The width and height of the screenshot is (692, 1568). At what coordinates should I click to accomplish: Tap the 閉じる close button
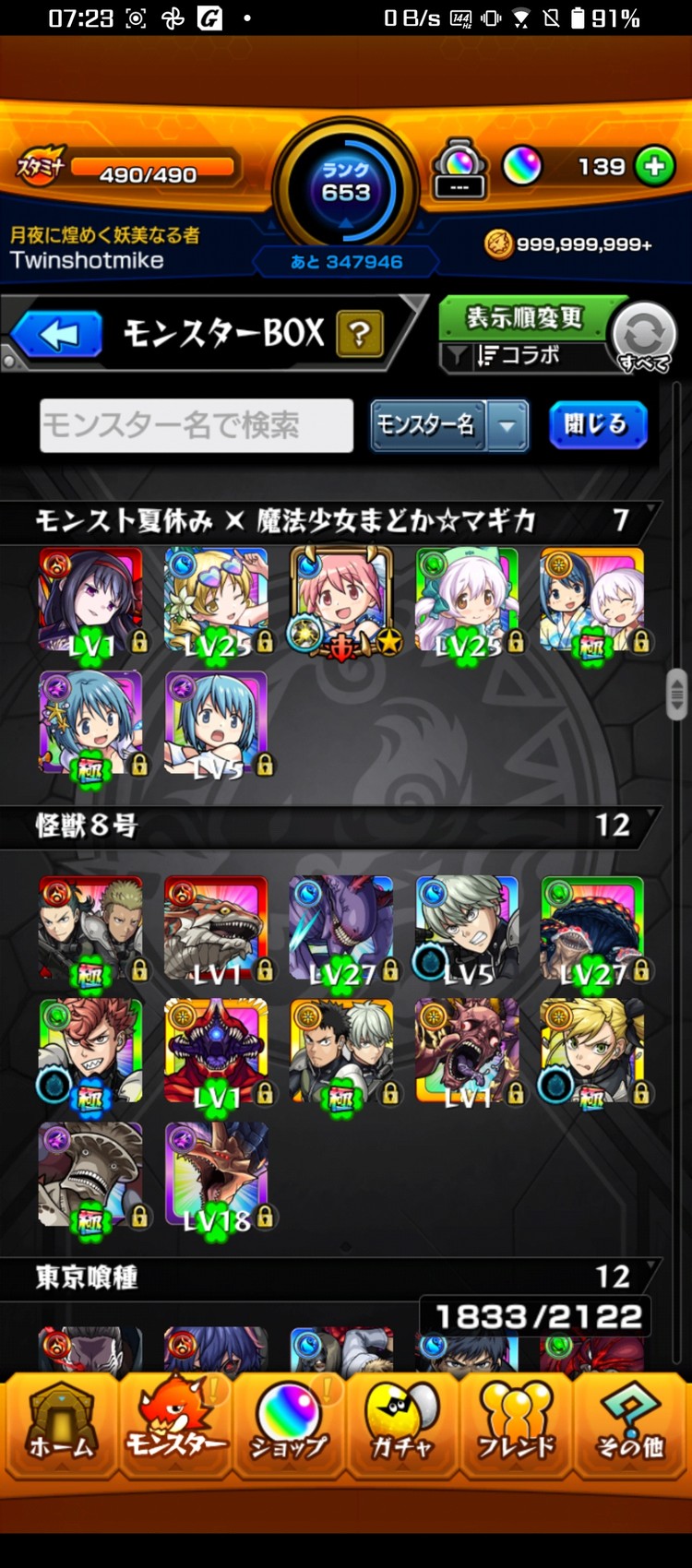tap(597, 425)
